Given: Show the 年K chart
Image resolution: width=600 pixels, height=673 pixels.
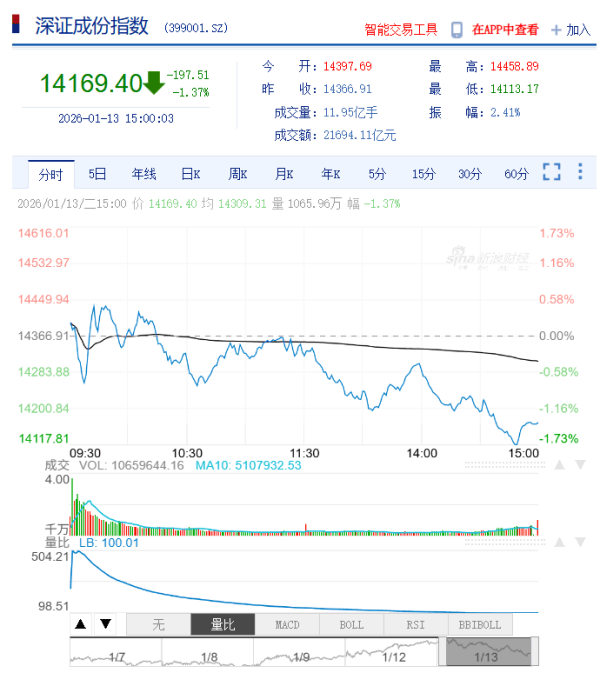Looking at the screenshot, I should click(330, 174).
